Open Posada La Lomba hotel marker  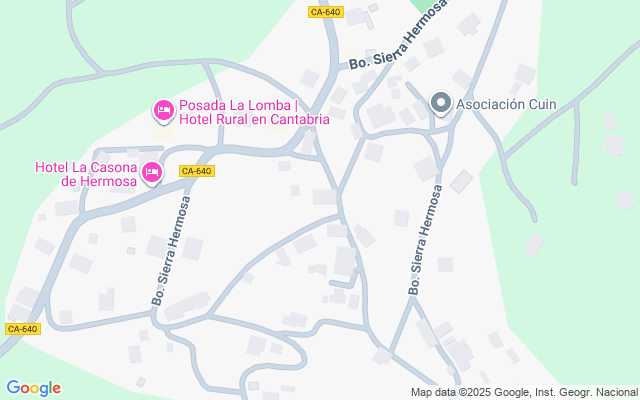pyautogui.click(x=162, y=109)
